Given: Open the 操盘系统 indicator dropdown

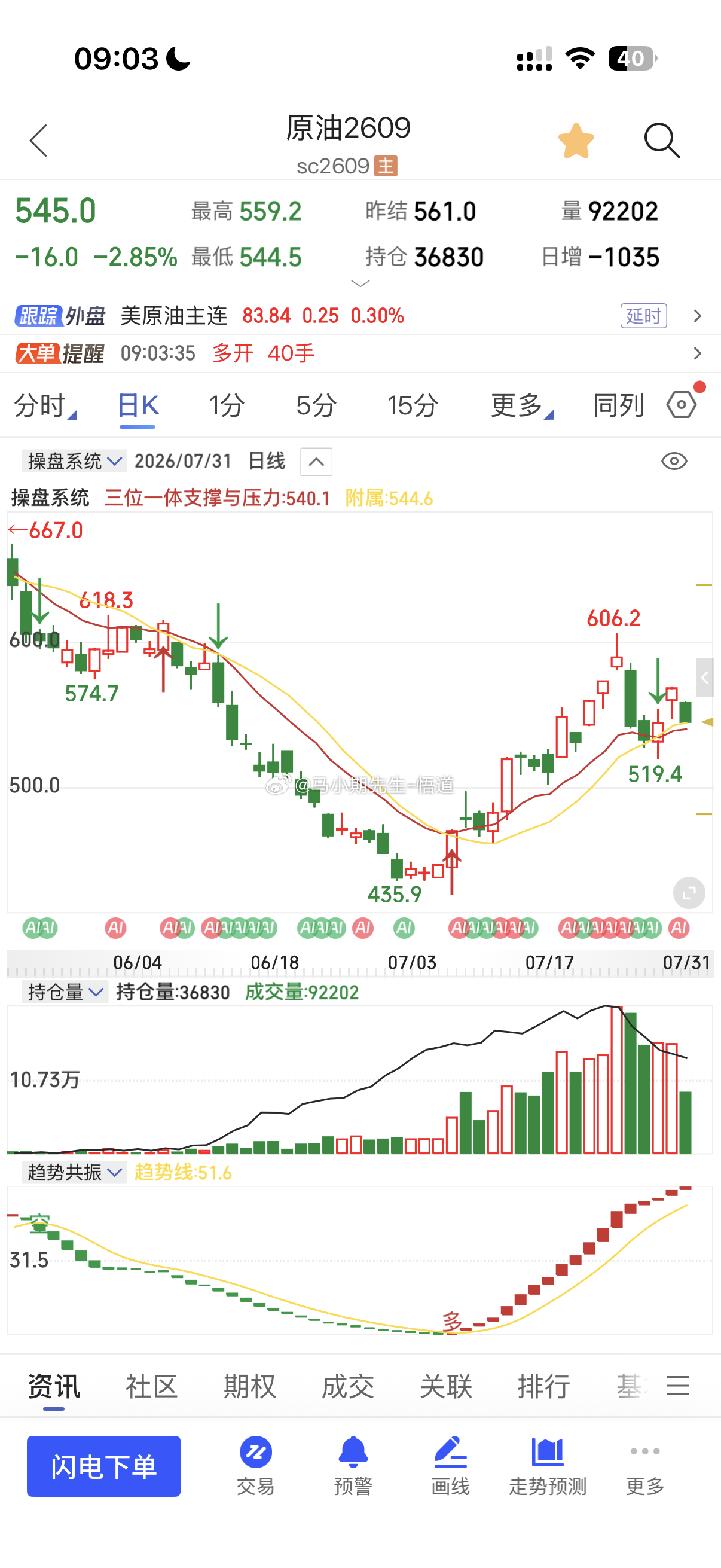Looking at the screenshot, I should [74, 462].
